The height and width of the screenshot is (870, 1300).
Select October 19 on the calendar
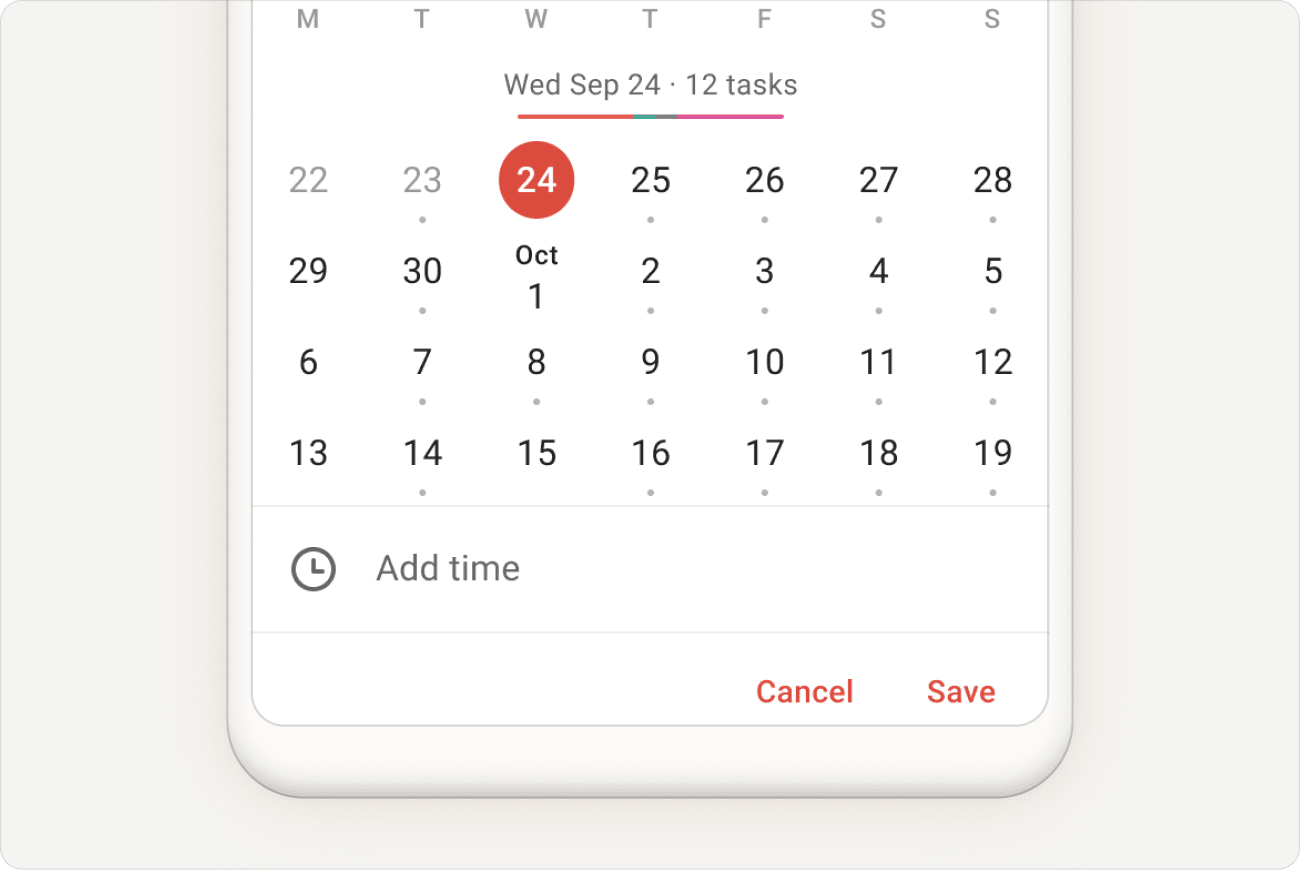click(992, 454)
